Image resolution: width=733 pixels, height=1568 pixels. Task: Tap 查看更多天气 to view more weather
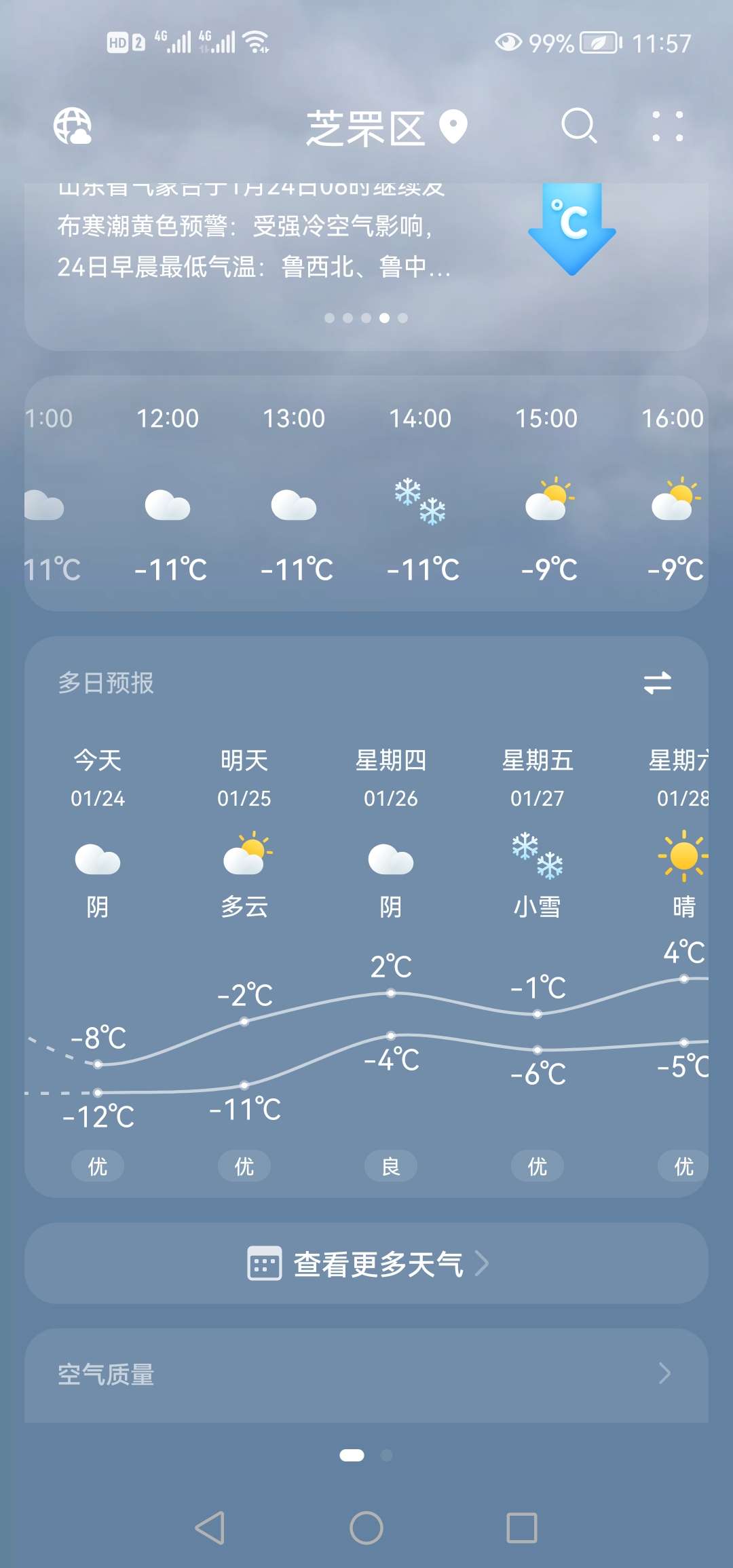(x=366, y=1264)
